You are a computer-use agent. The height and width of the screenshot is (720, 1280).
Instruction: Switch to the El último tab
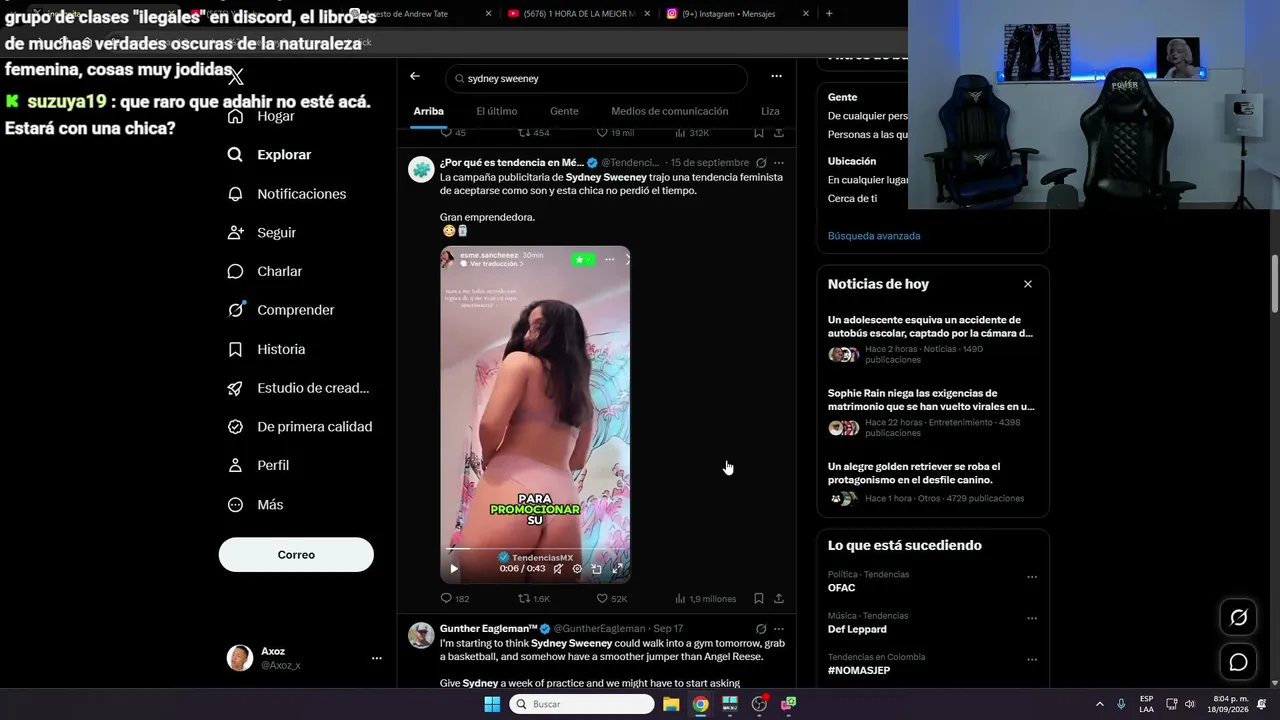coord(497,111)
